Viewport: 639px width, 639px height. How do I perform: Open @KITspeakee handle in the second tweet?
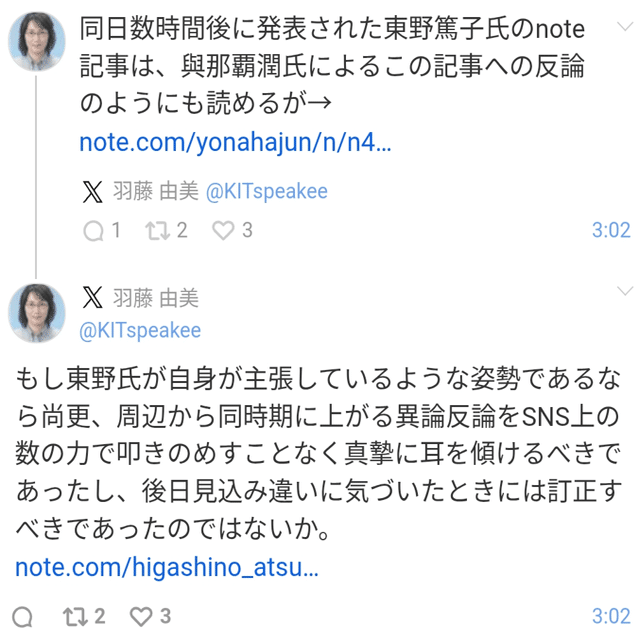[x=139, y=330]
